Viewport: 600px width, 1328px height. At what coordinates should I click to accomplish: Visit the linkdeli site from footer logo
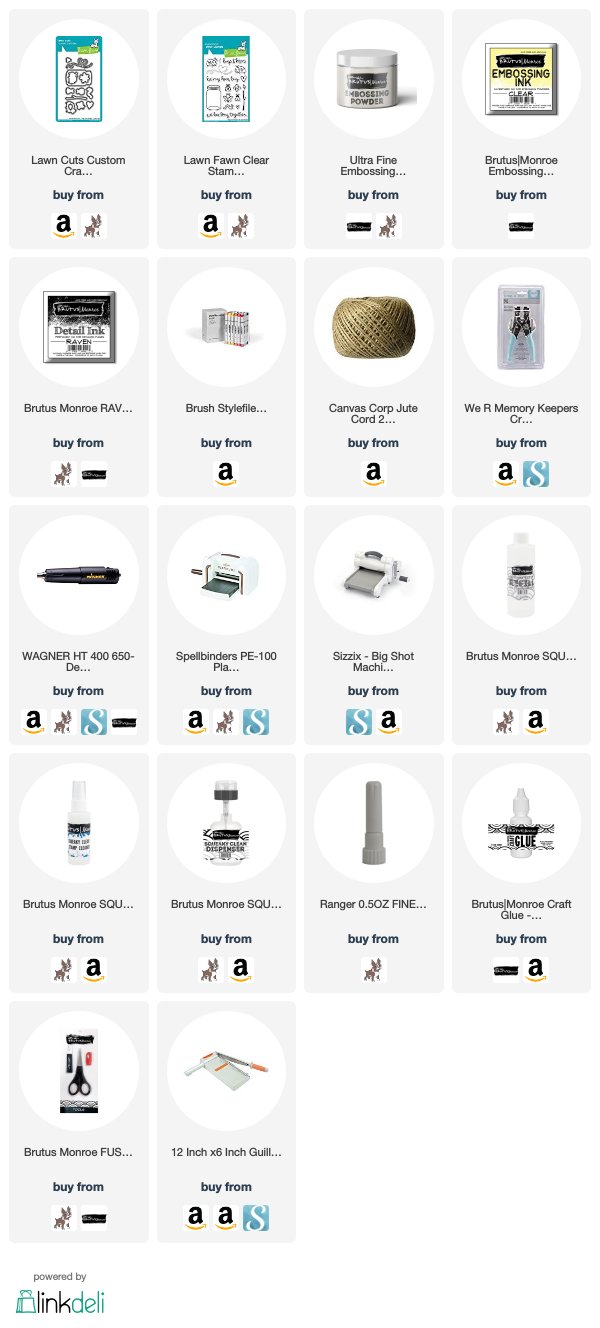tap(60, 1300)
